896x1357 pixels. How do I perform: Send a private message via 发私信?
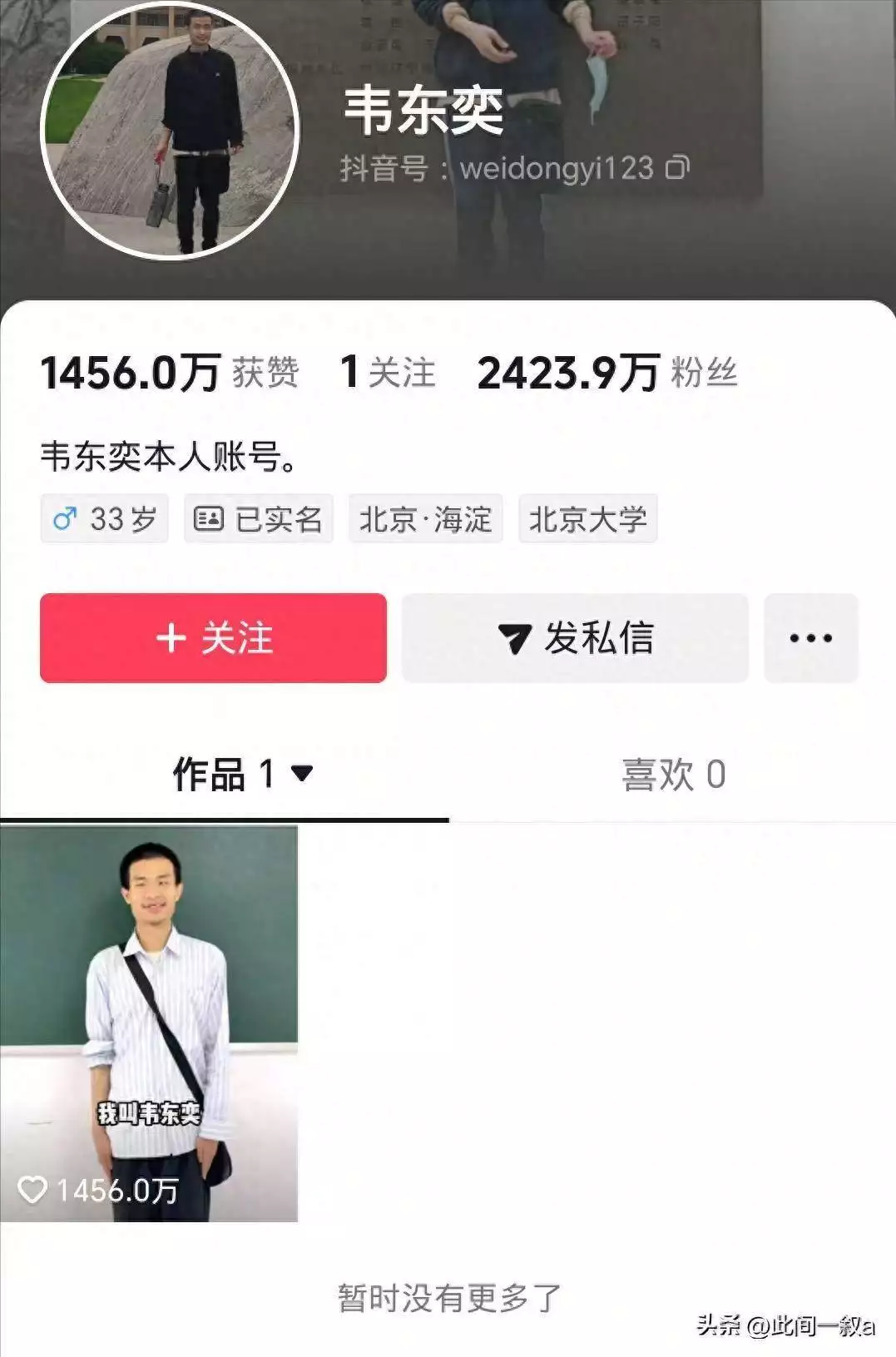coord(575,638)
